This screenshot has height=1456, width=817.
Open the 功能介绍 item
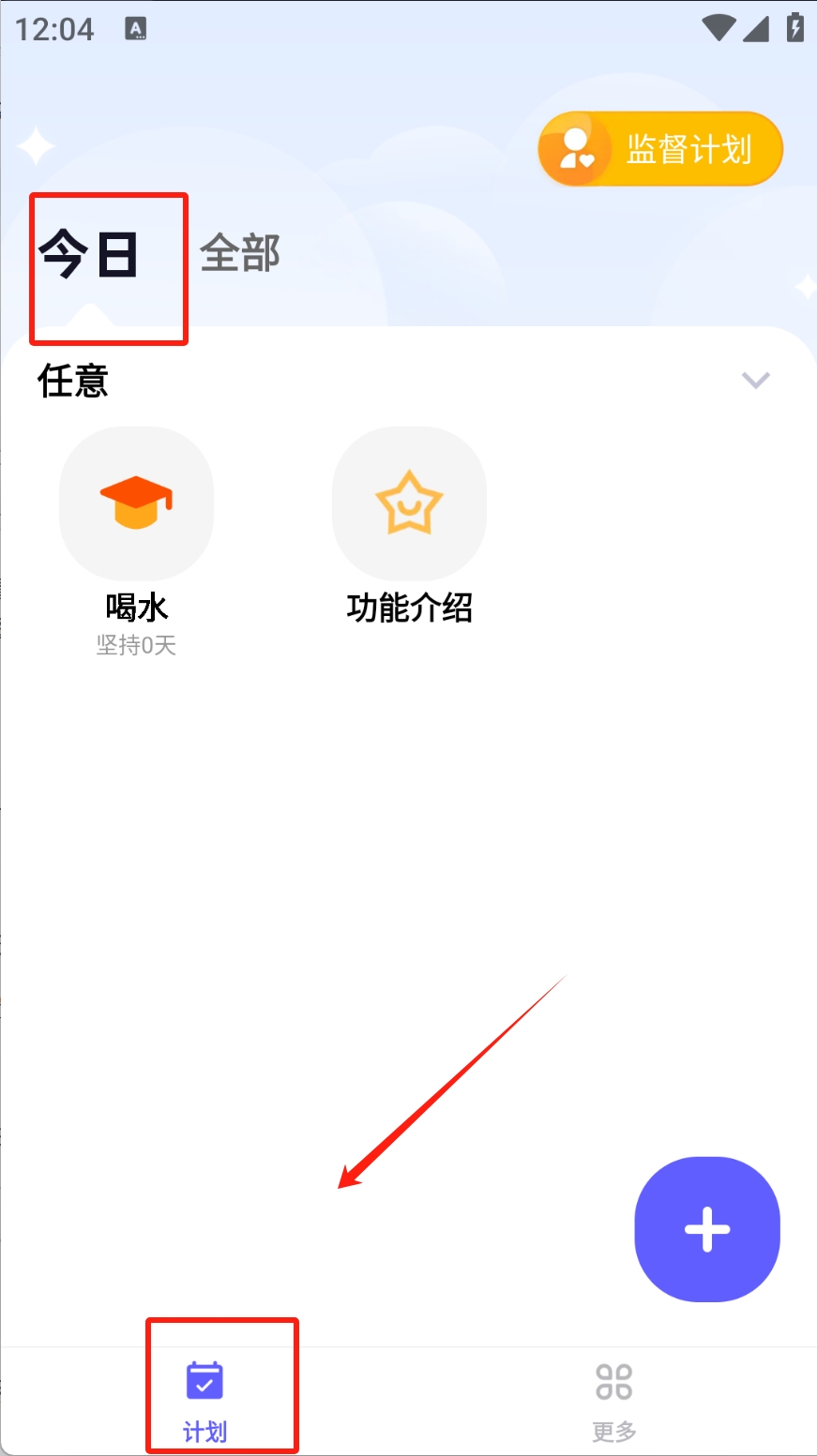click(x=409, y=504)
